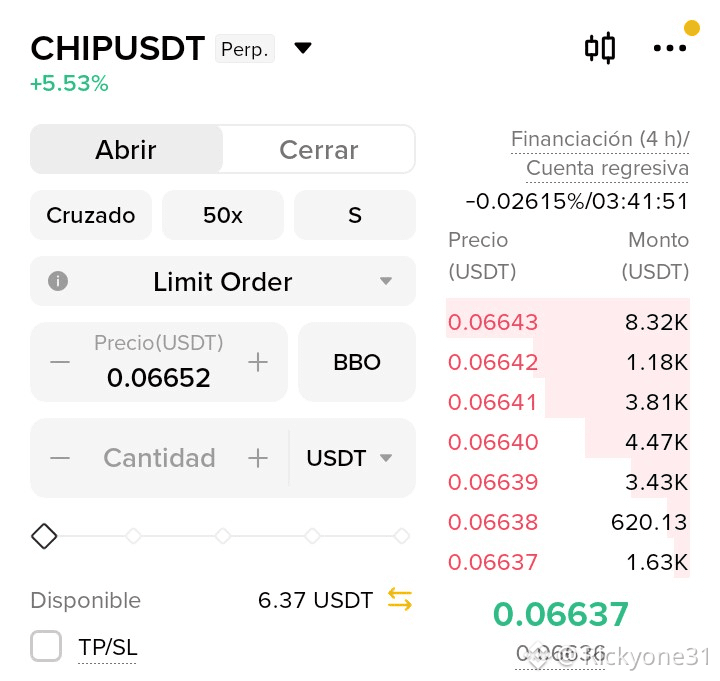720x681 pixels.
Task: Increase Cantidad using its plus button
Action: click(x=258, y=458)
